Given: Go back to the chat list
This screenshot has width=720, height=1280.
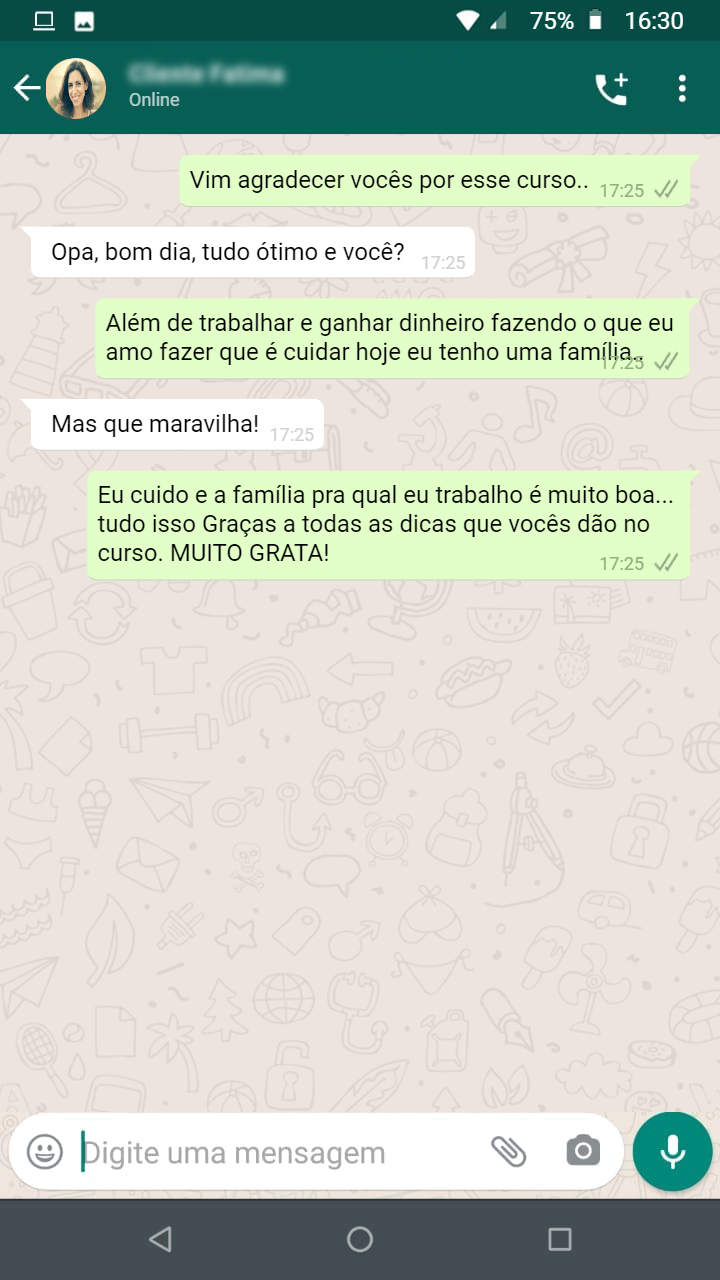Looking at the screenshot, I should (27, 88).
